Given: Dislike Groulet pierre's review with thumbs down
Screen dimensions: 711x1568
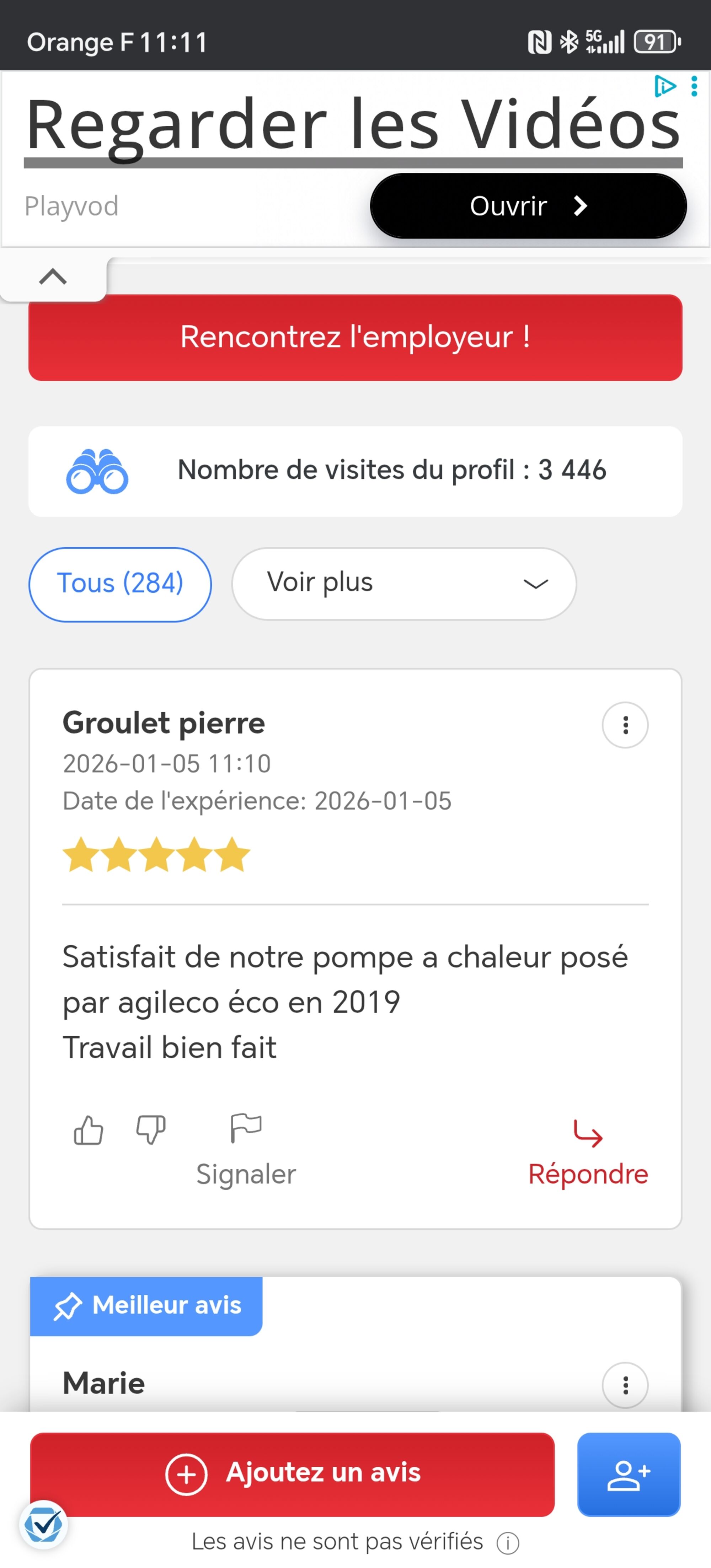Looking at the screenshot, I should tap(150, 1131).
